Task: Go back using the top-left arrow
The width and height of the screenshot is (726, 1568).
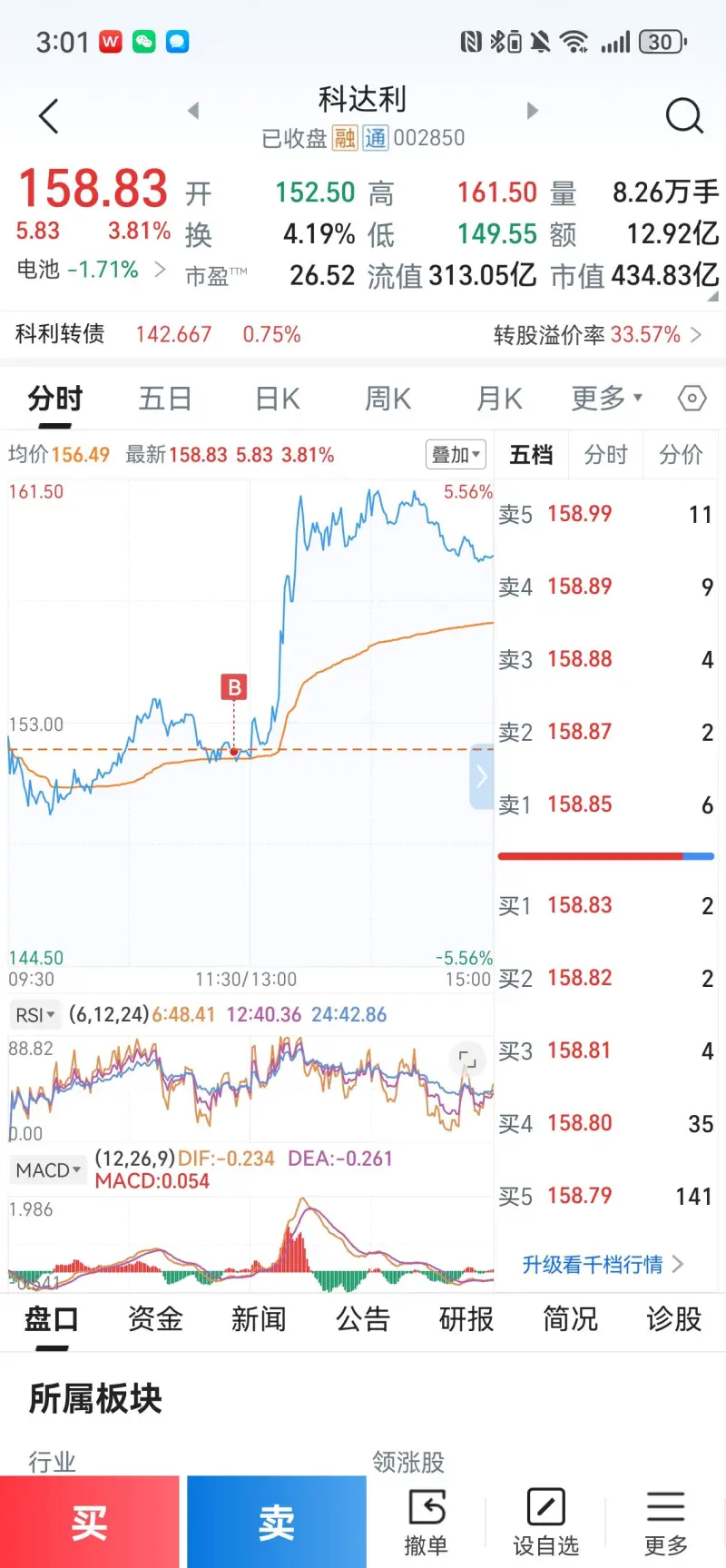Action: tap(49, 116)
